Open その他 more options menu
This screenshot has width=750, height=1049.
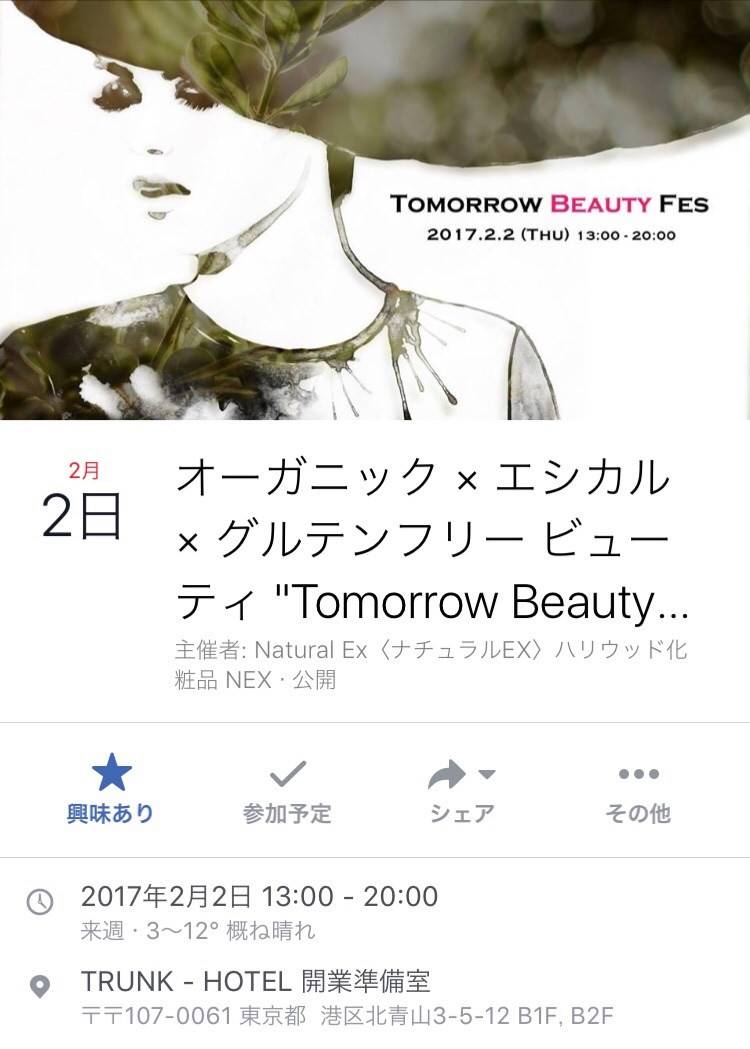point(637,789)
